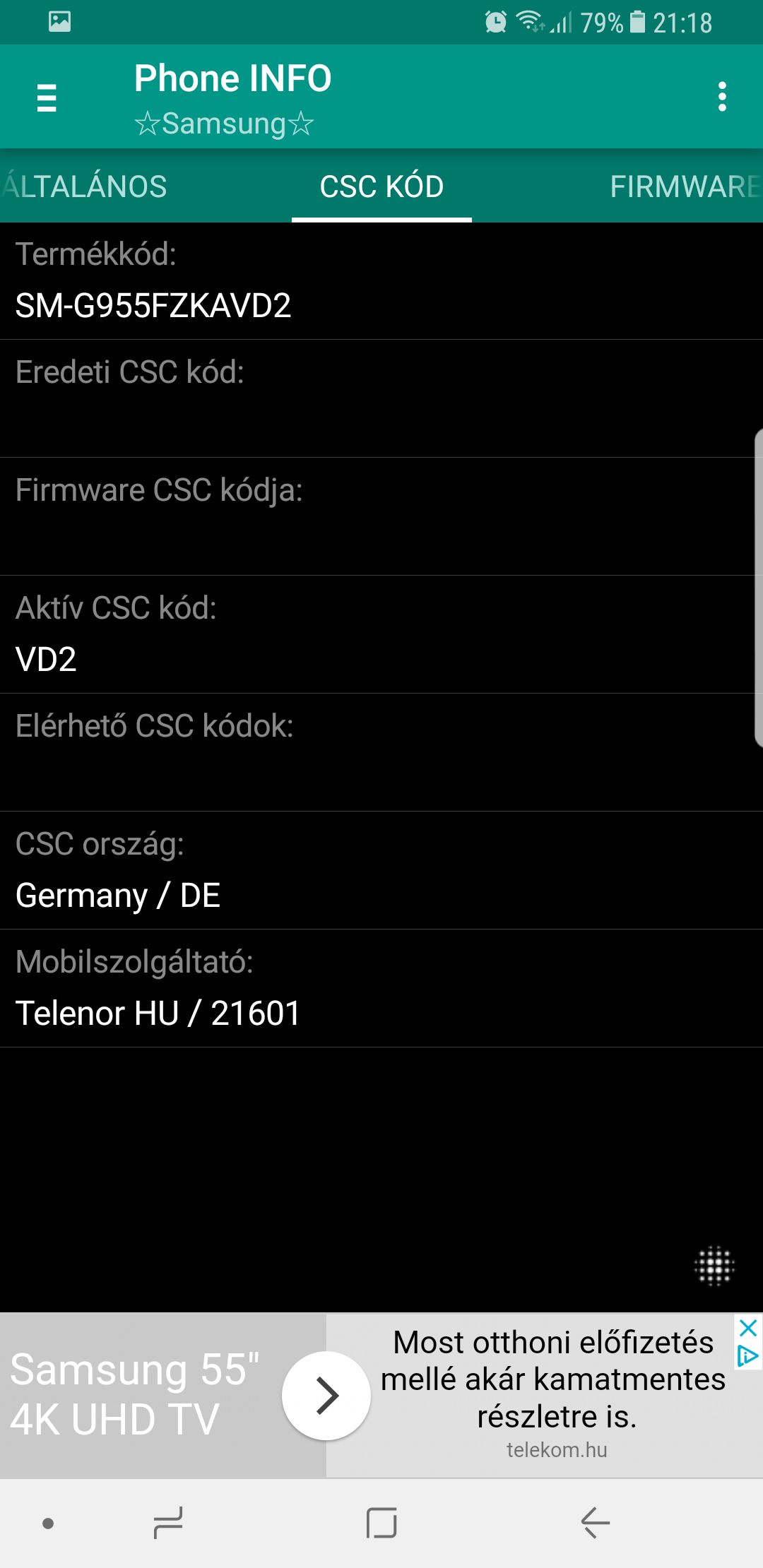Screen dimensions: 763x1568
Task: Select the CSC KÓD tab
Action: tap(381, 187)
